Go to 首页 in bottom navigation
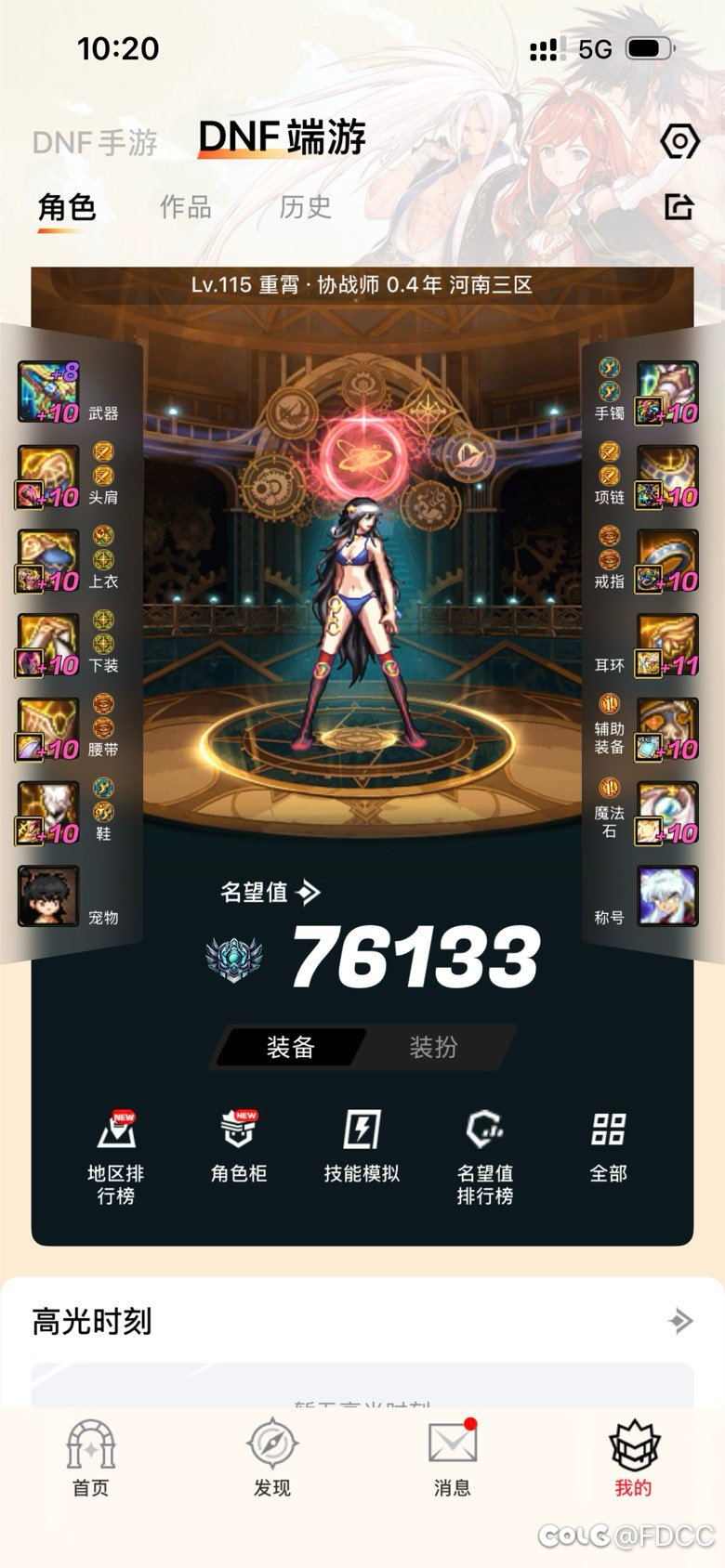This screenshot has height=1568, width=725. [x=91, y=1458]
